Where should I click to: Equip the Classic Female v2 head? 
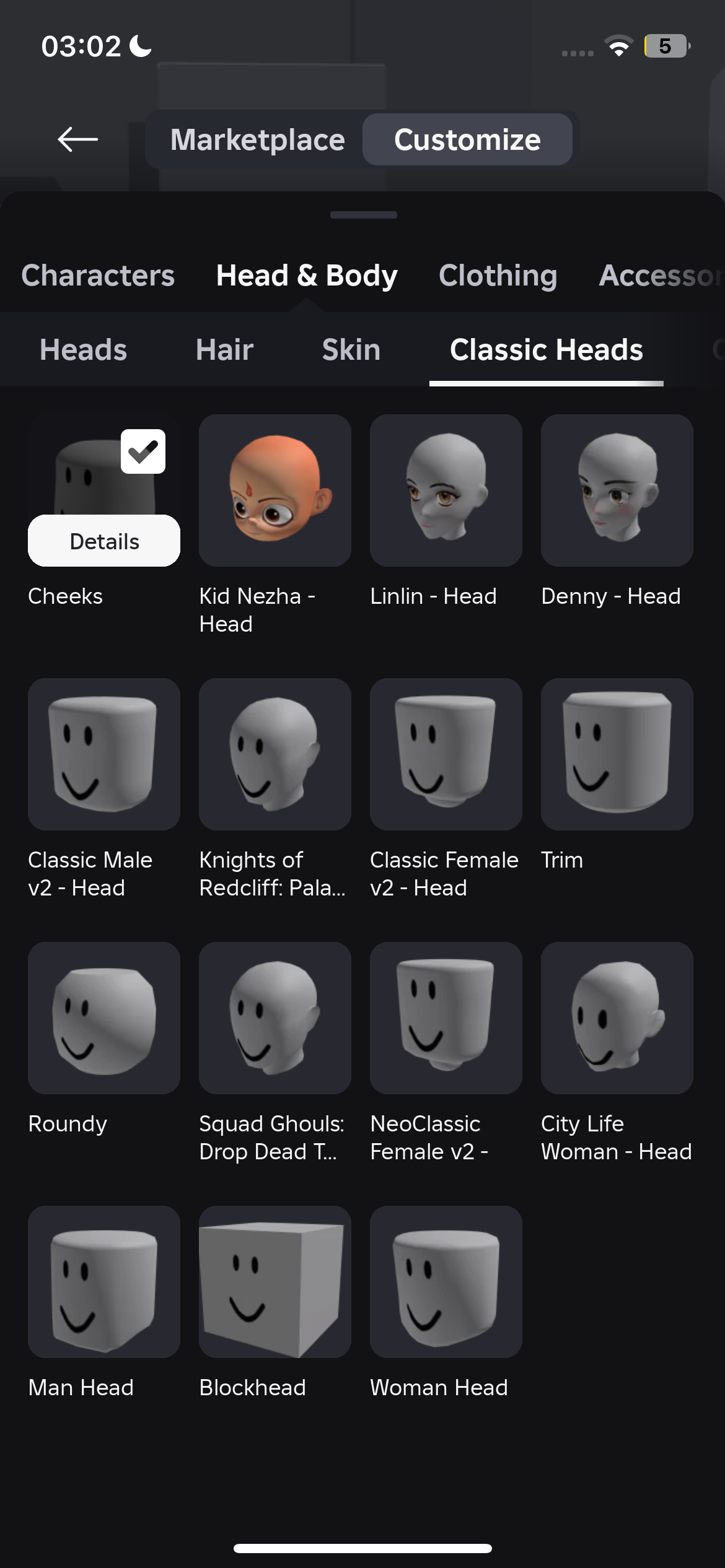click(446, 754)
